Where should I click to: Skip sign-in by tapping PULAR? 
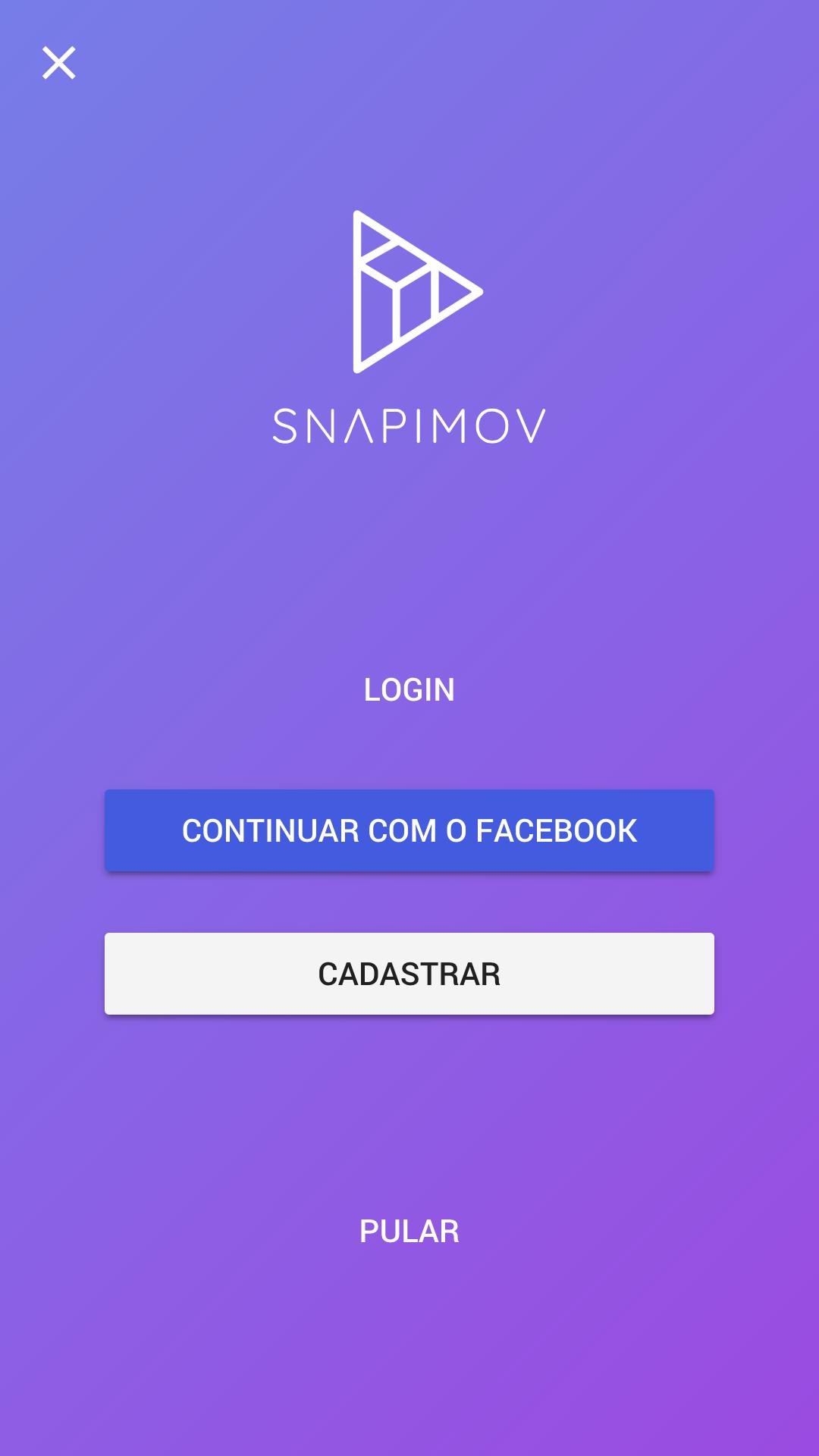coord(409,1232)
